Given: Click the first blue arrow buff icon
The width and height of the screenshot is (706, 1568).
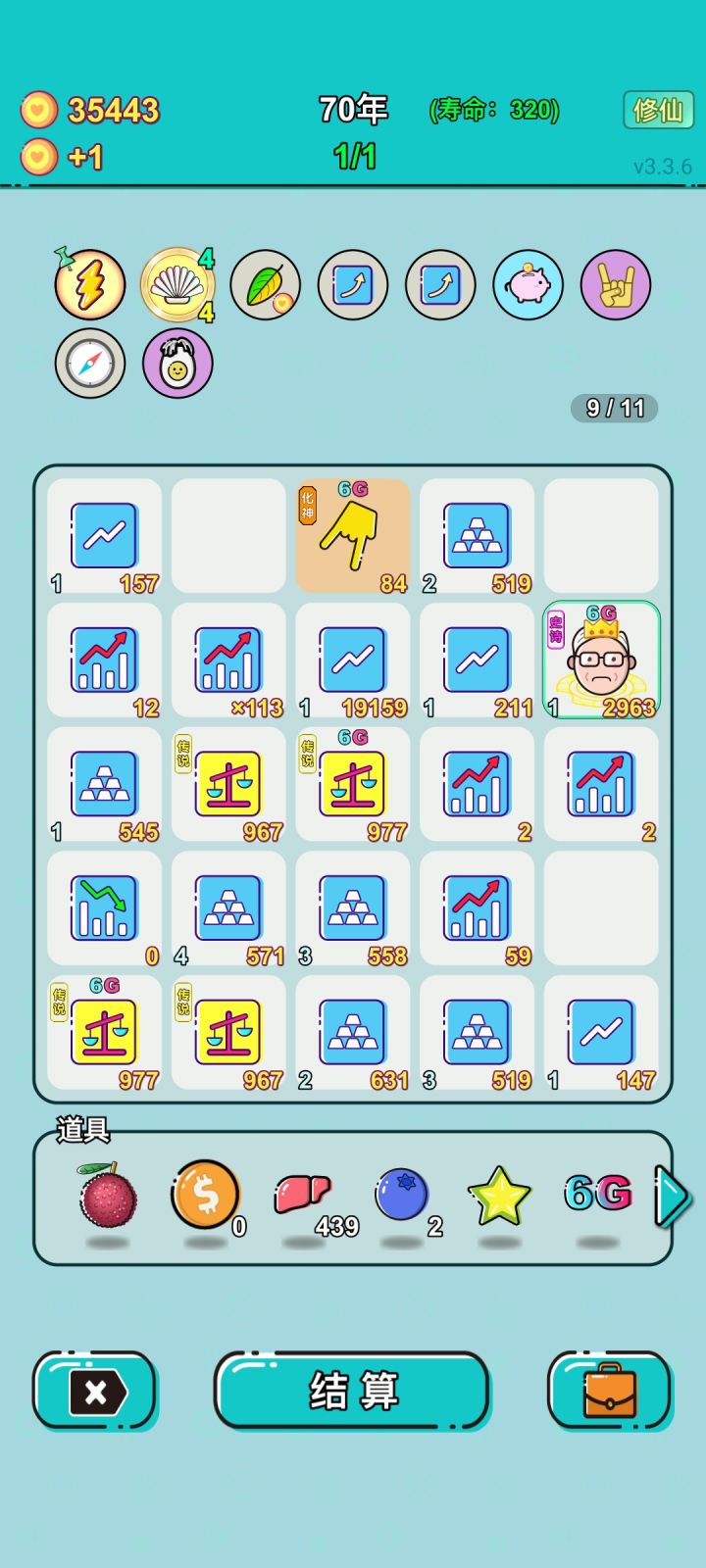Looking at the screenshot, I should [x=352, y=284].
